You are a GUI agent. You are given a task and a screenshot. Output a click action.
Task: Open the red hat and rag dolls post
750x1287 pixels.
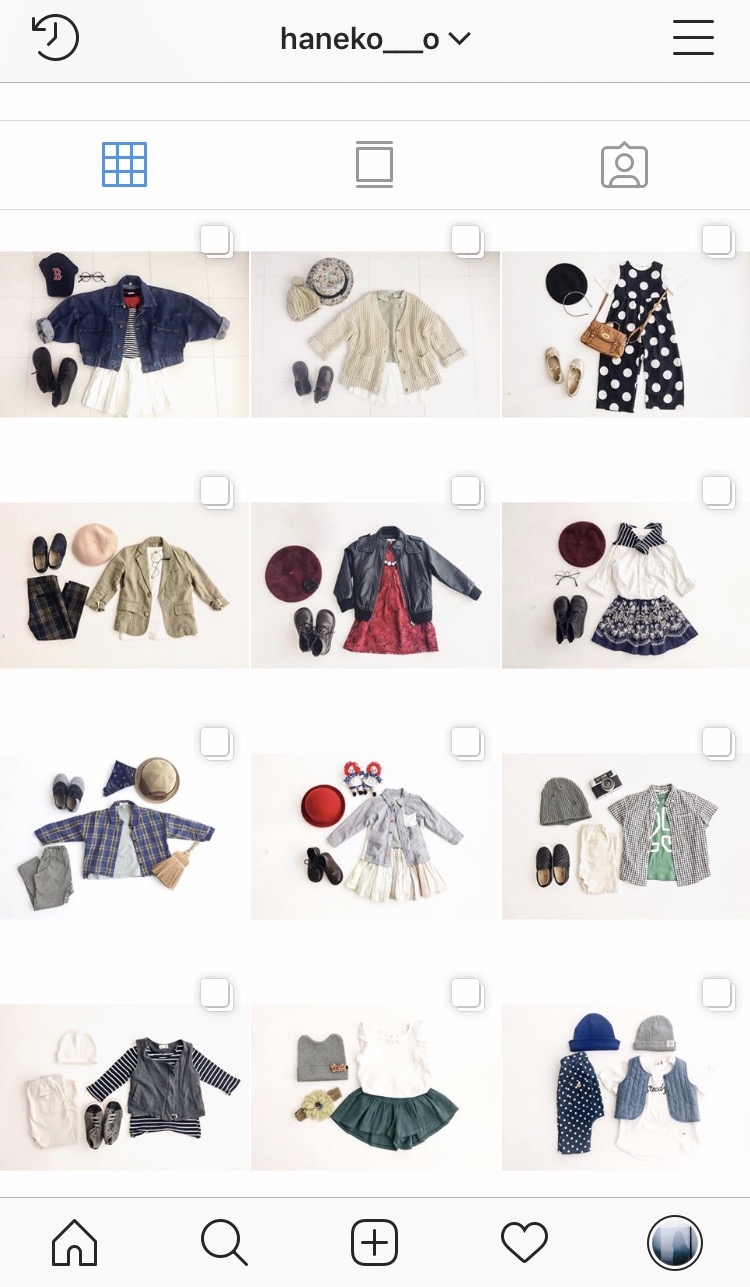(375, 835)
